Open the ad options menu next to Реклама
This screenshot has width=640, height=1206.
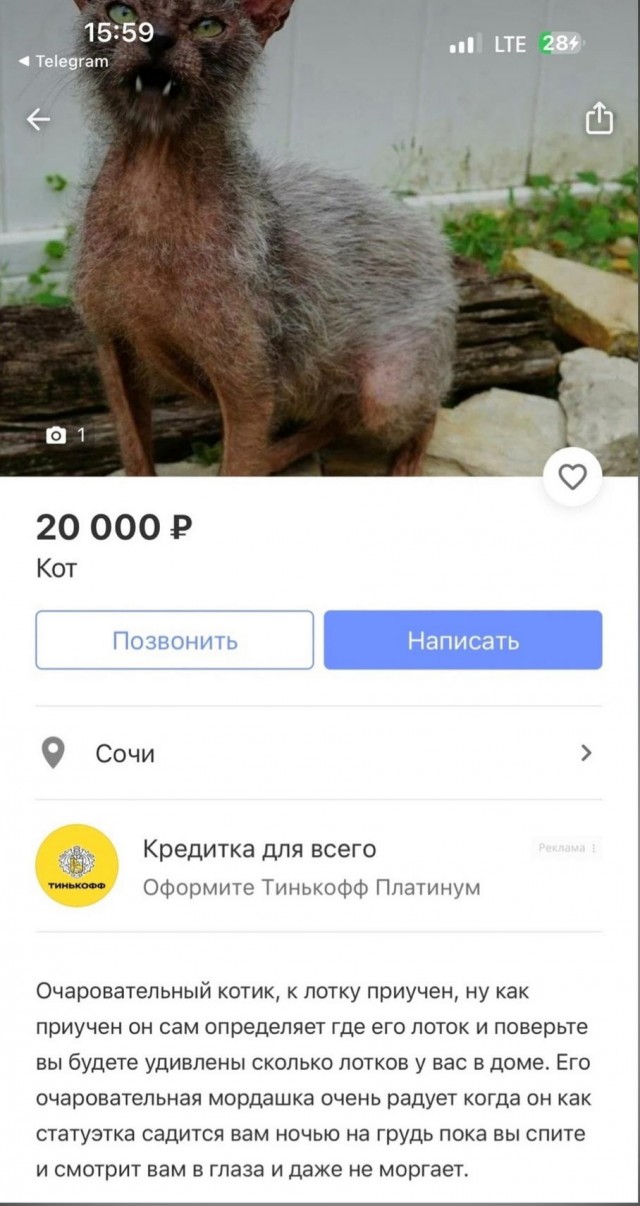595,848
